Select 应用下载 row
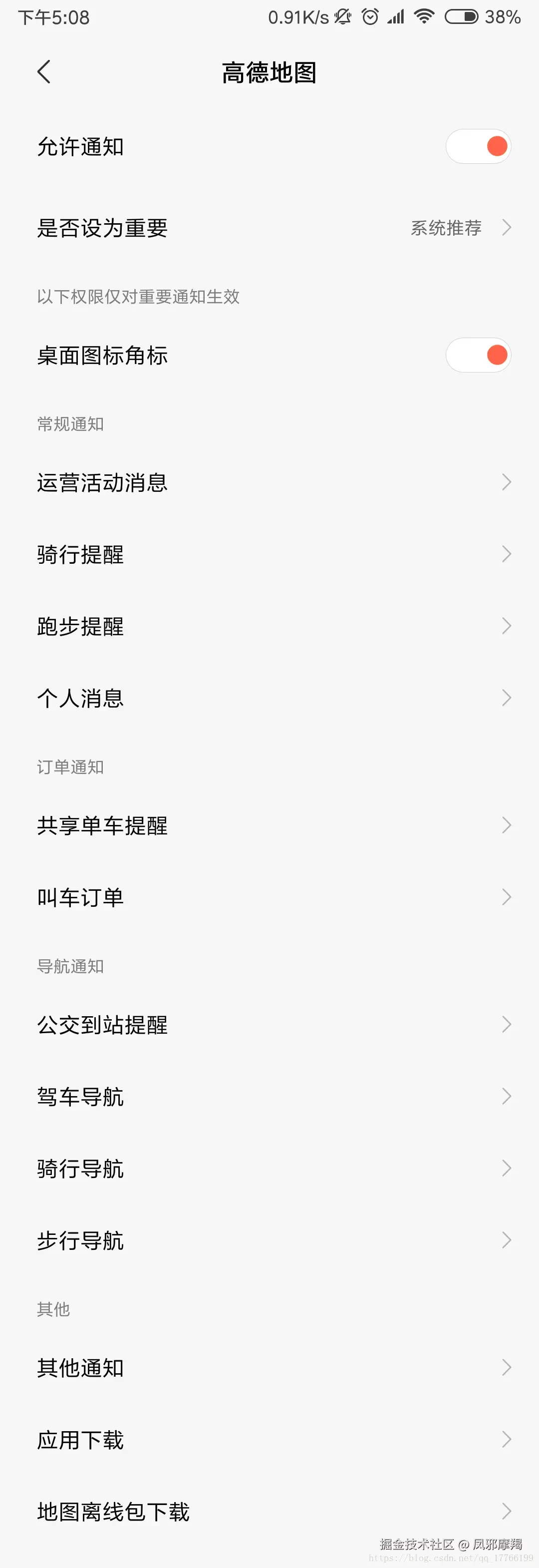 (269, 1440)
